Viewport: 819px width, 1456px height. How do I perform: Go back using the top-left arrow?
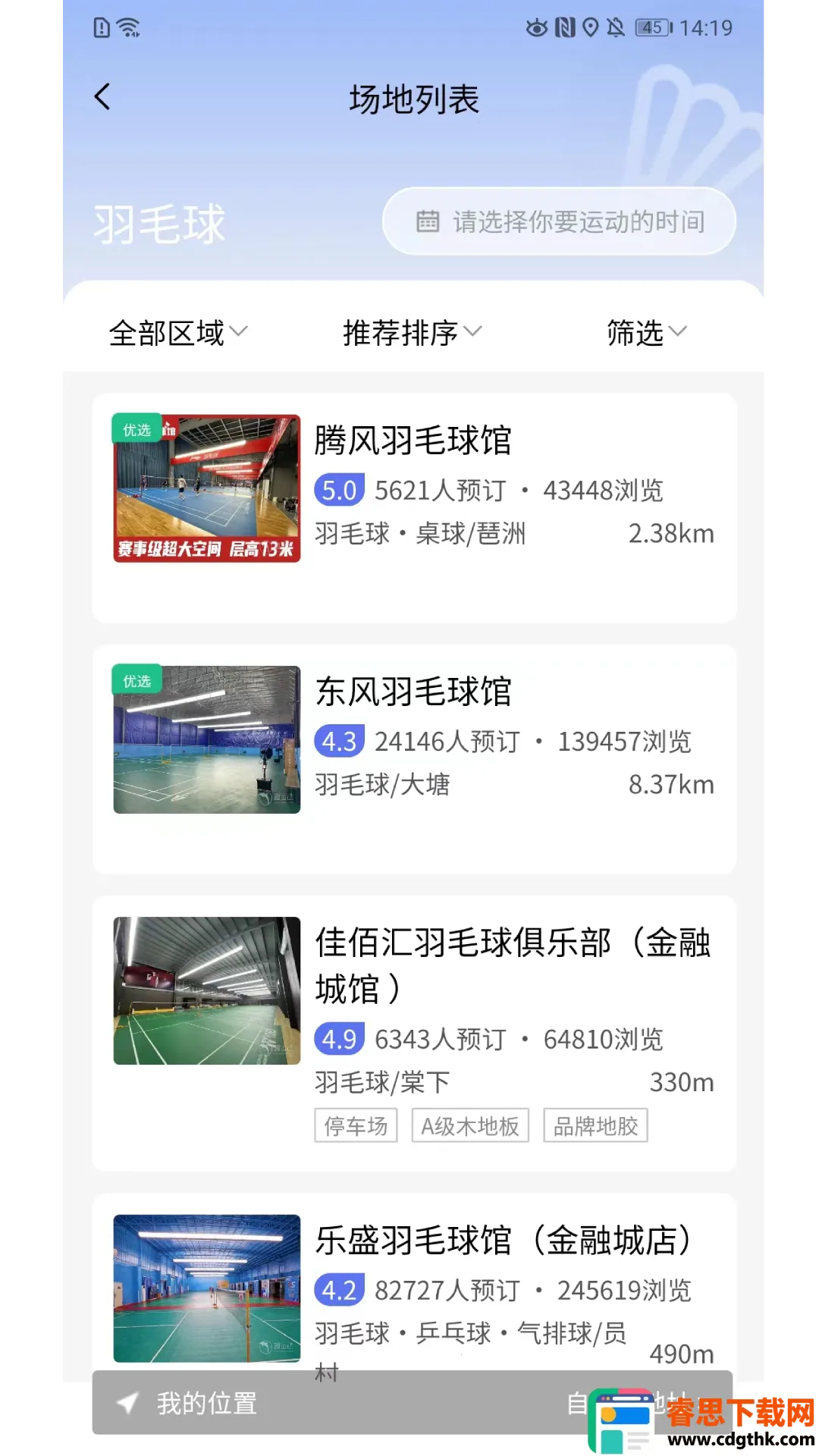102,97
